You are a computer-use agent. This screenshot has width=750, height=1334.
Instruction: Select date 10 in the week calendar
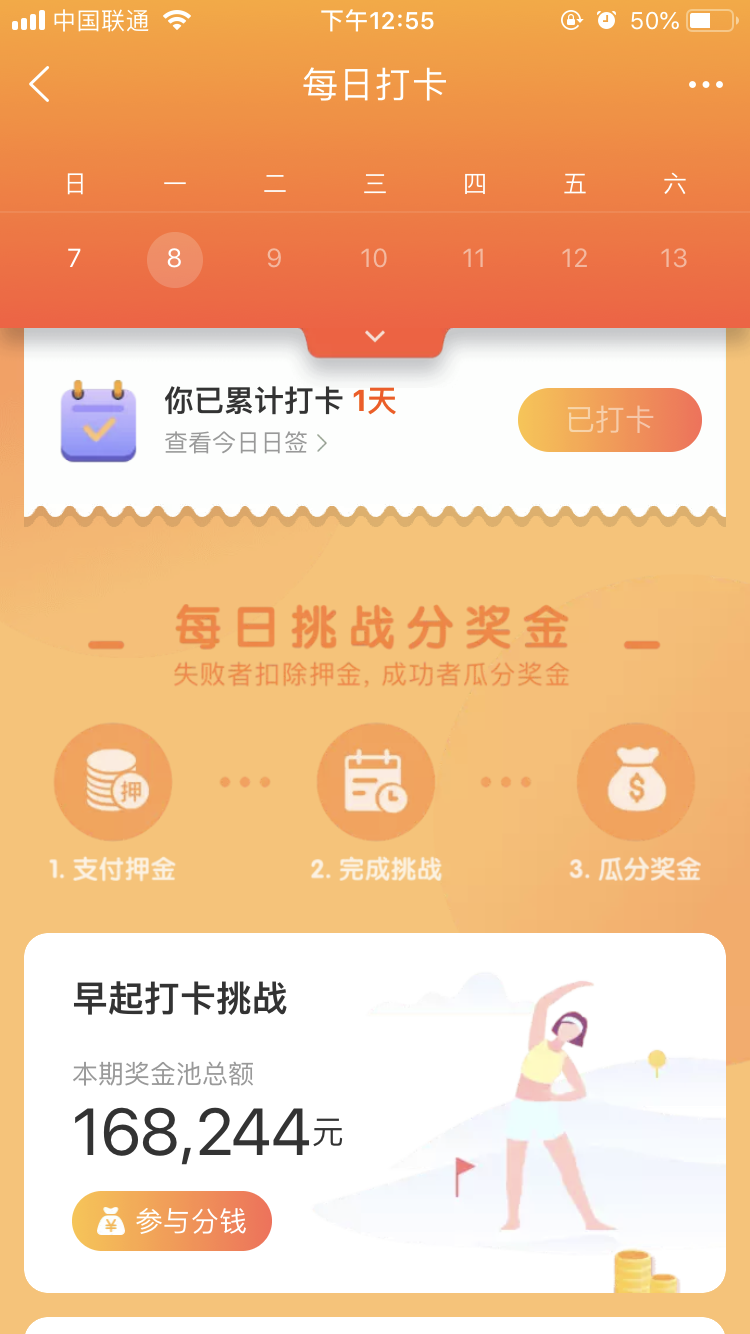(x=374, y=259)
